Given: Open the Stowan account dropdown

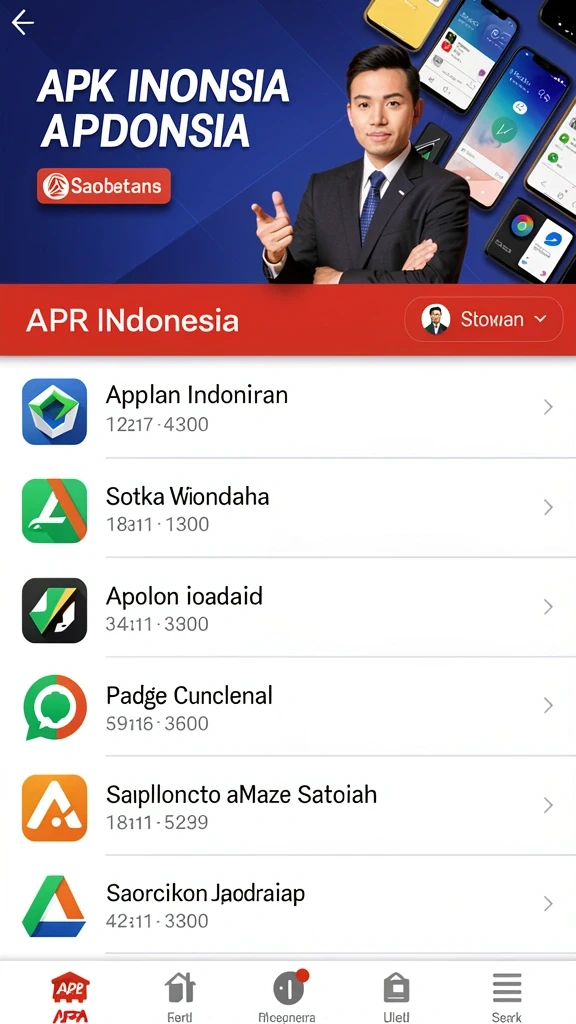Looking at the screenshot, I should click(x=484, y=319).
